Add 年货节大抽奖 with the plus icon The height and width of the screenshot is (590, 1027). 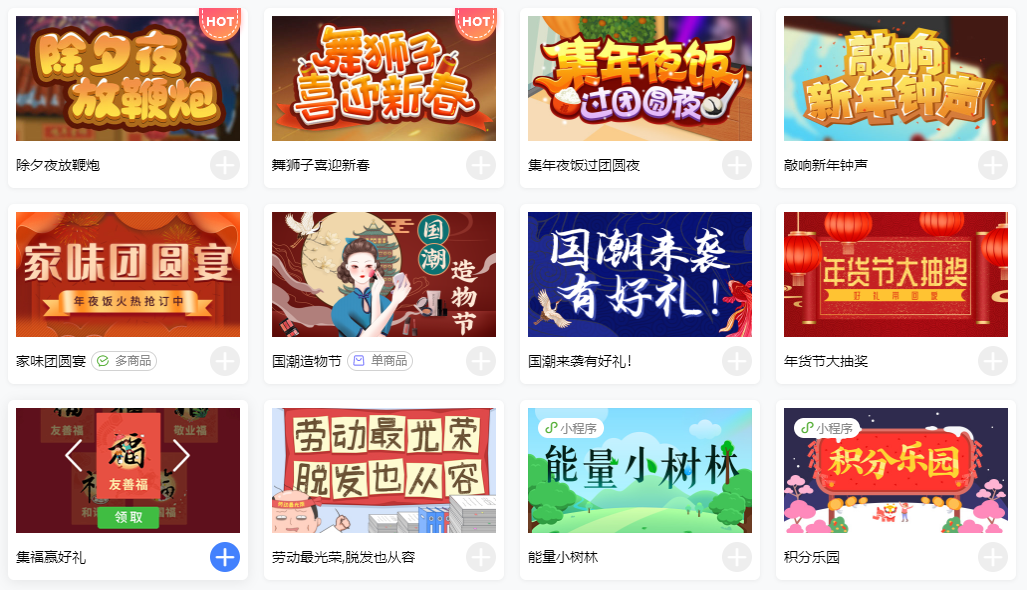[x=993, y=361]
